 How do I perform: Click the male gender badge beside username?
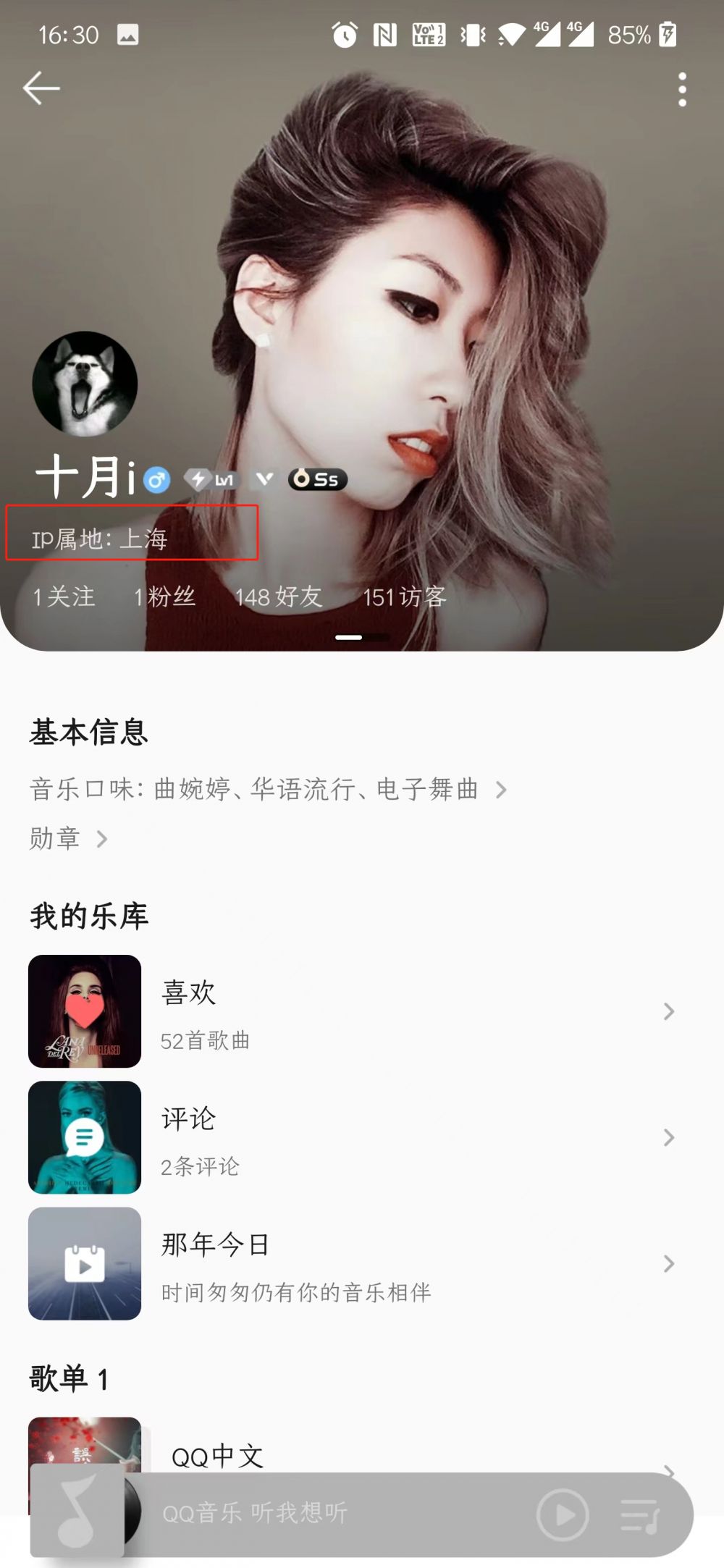pyautogui.click(x=156, y=479)
